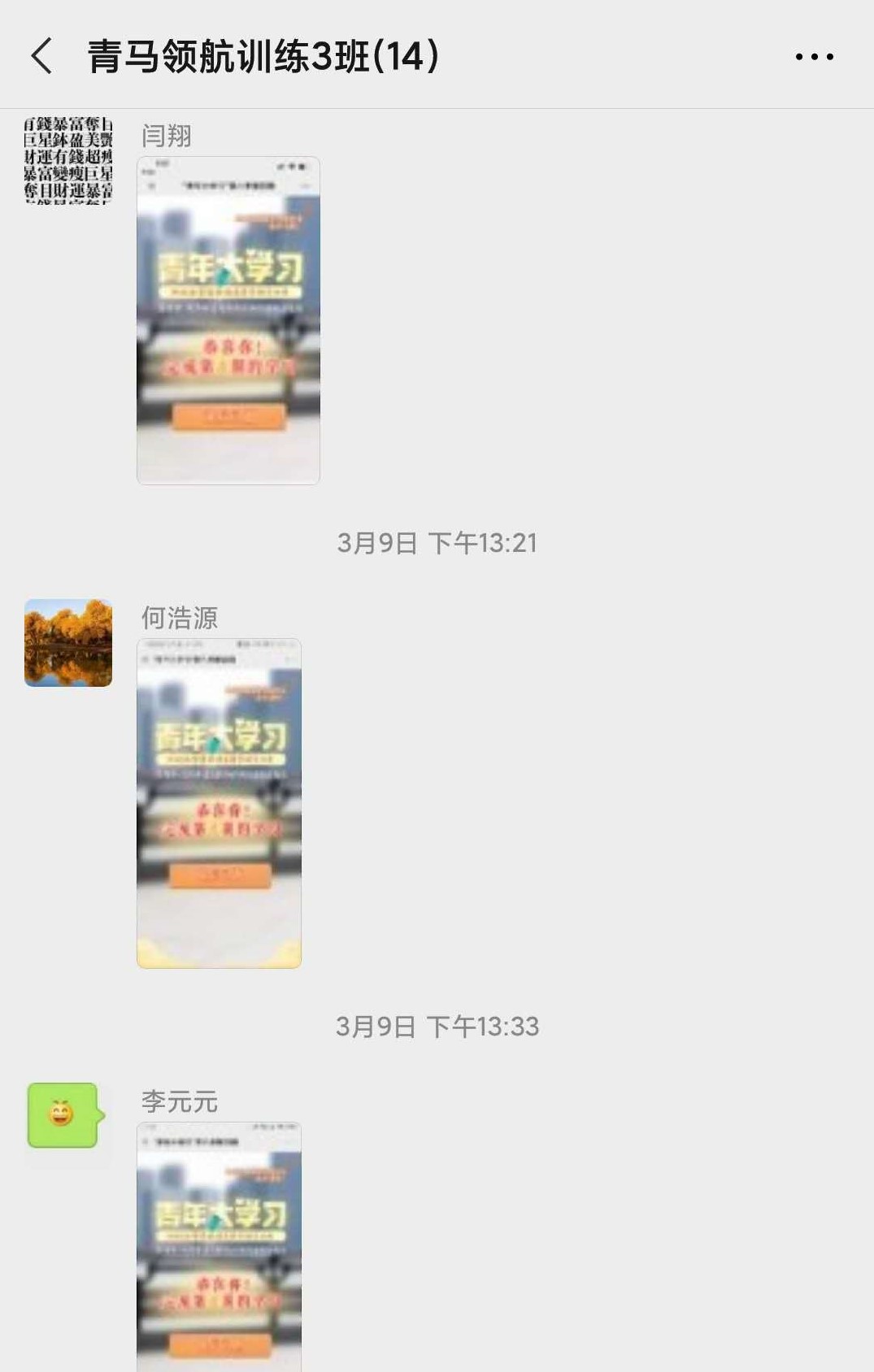The image size is (874, 1372).
Task: Enlarge the screenshot sent by 李元元
Action: 219,1245
